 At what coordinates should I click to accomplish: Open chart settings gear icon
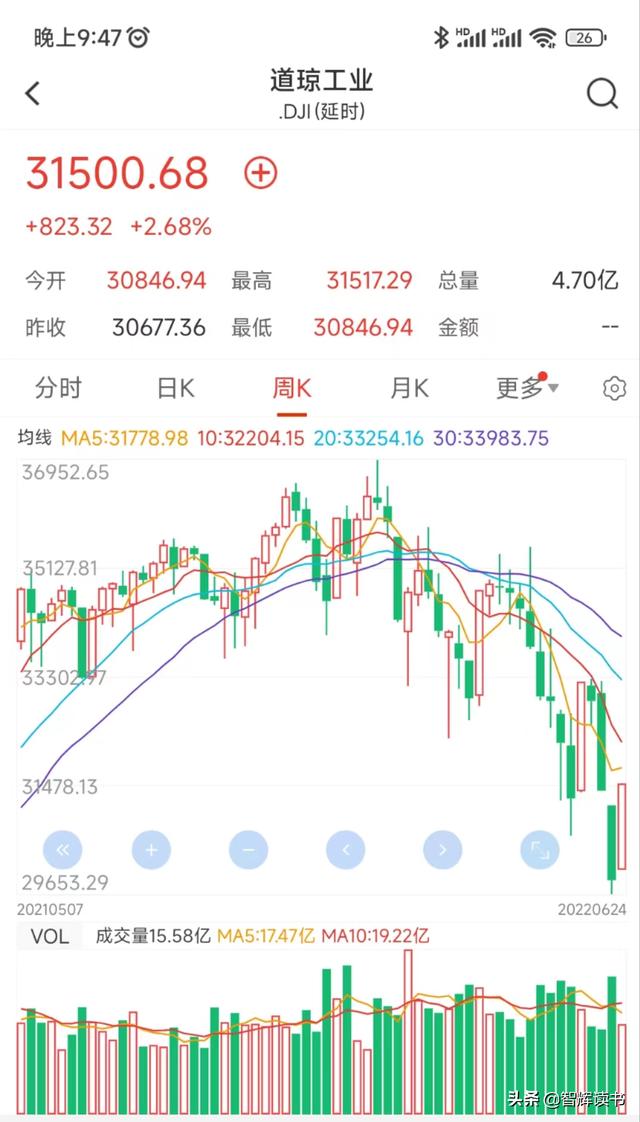pyautogui.click(x=614, y=389)
